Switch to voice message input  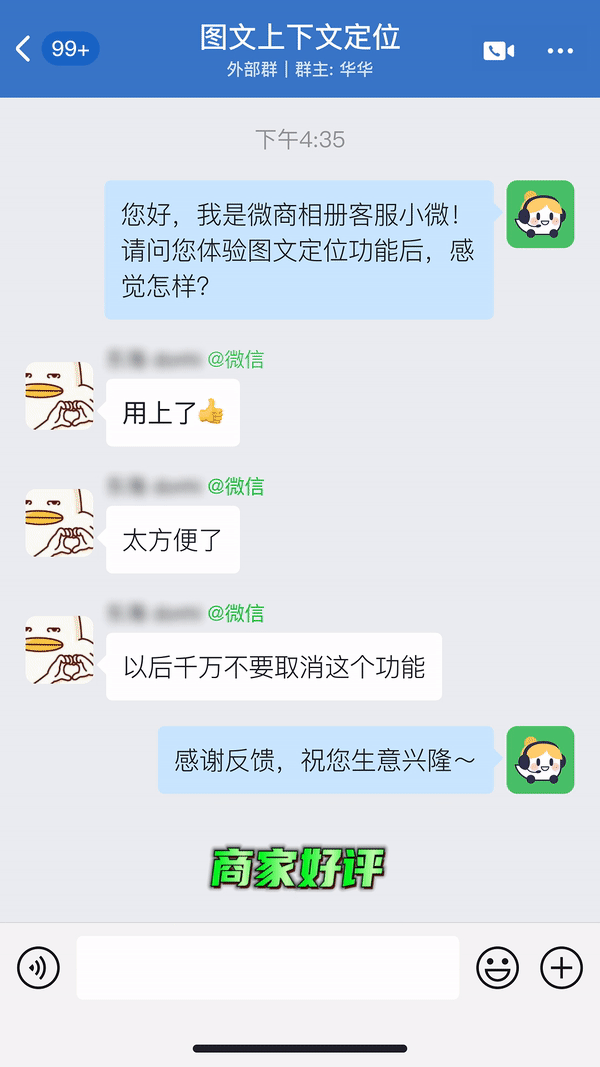38,967
